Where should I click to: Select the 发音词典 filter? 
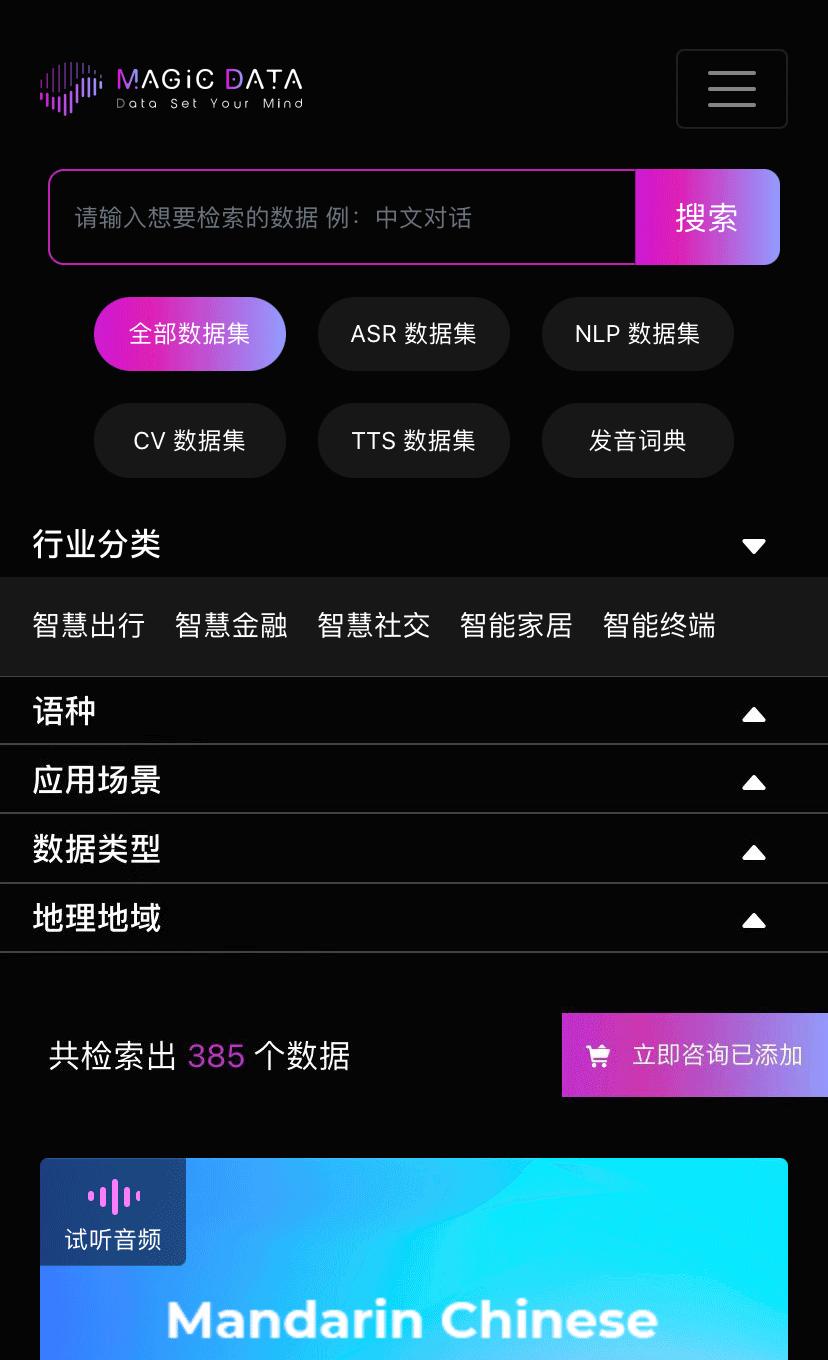[637, 440]
